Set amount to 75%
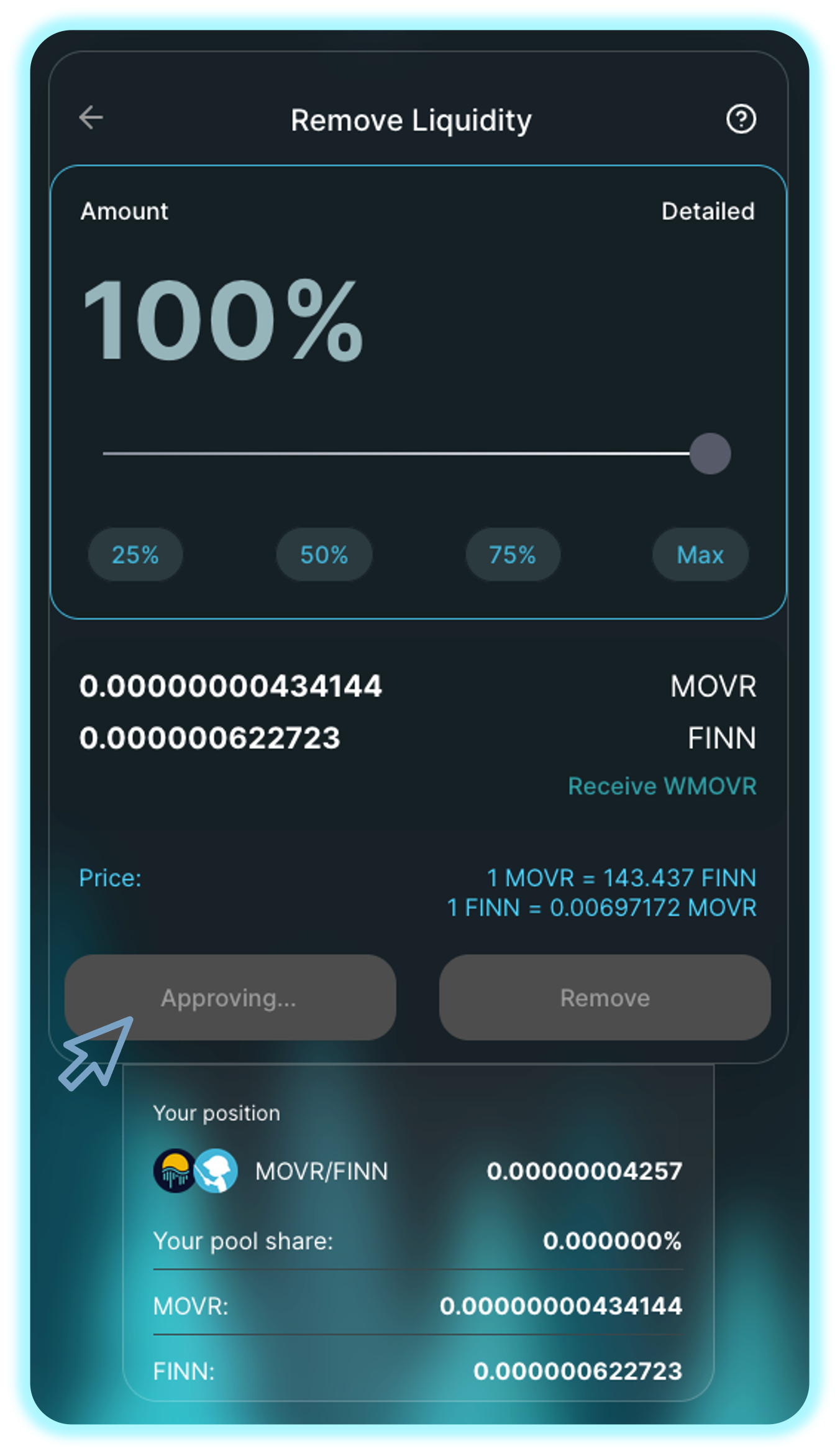 (513, 554)
